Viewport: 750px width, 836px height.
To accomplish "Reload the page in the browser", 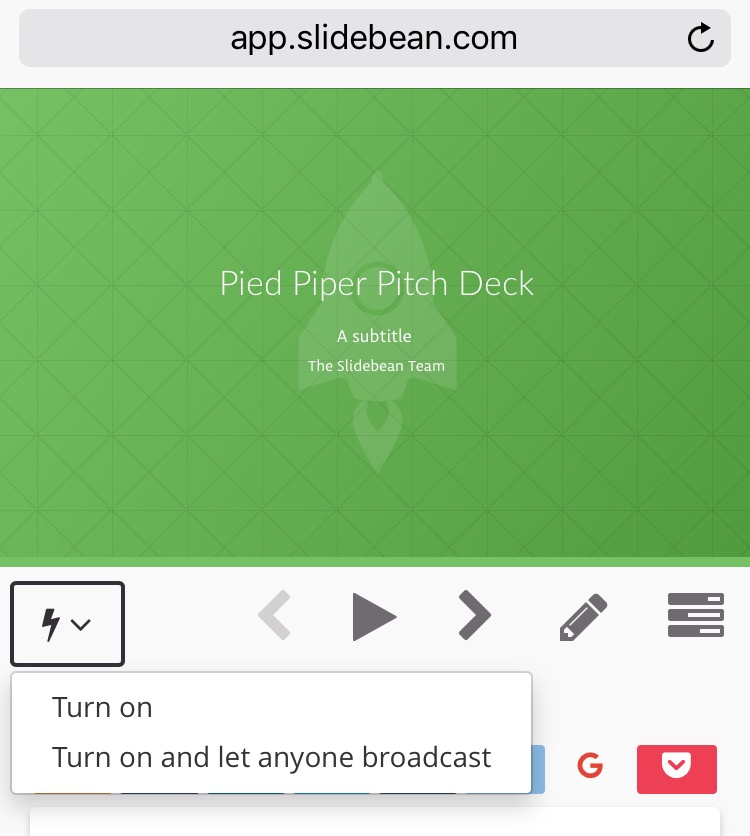I will pos(701,39).
